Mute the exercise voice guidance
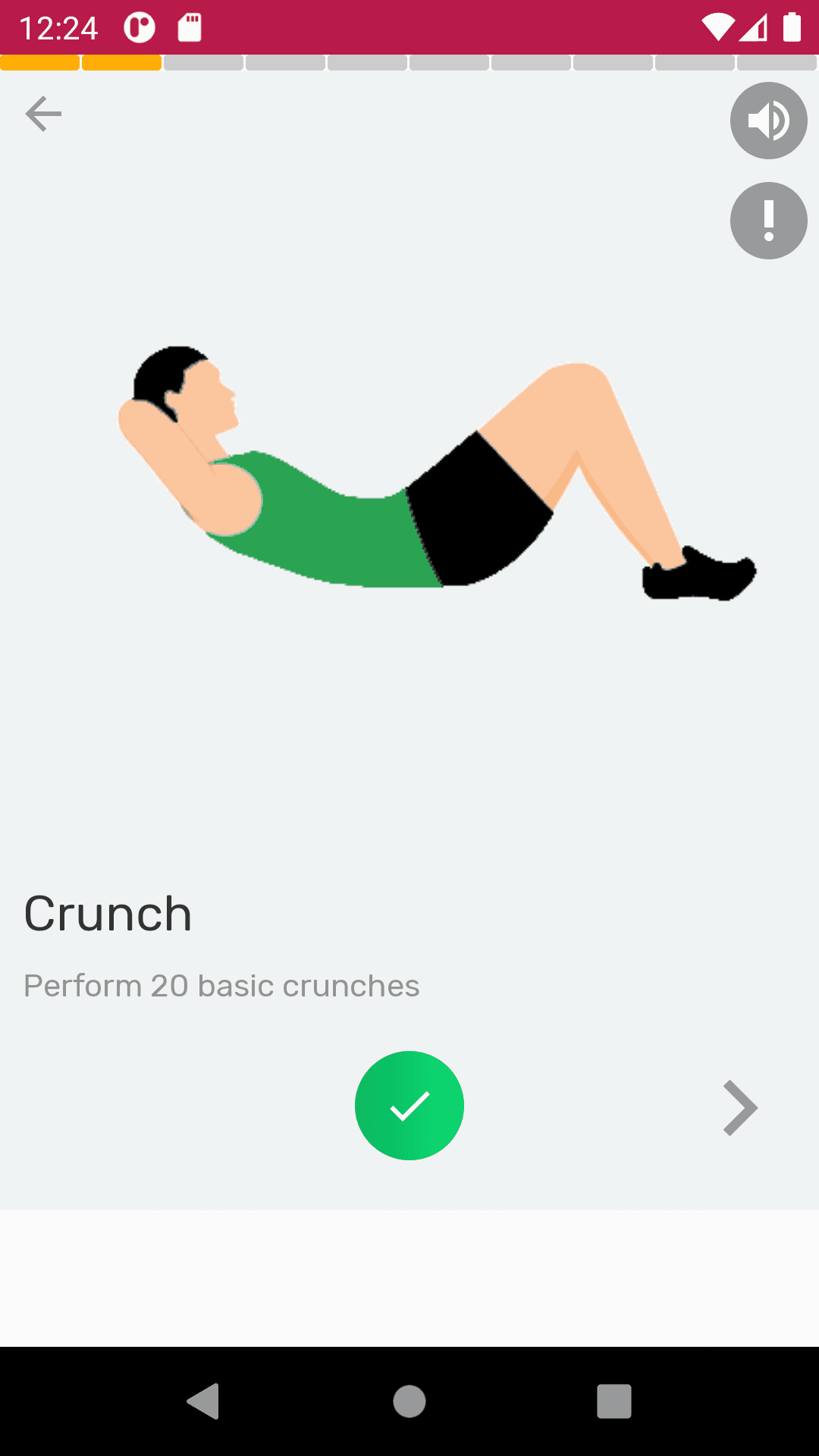 tap(768, 121)
